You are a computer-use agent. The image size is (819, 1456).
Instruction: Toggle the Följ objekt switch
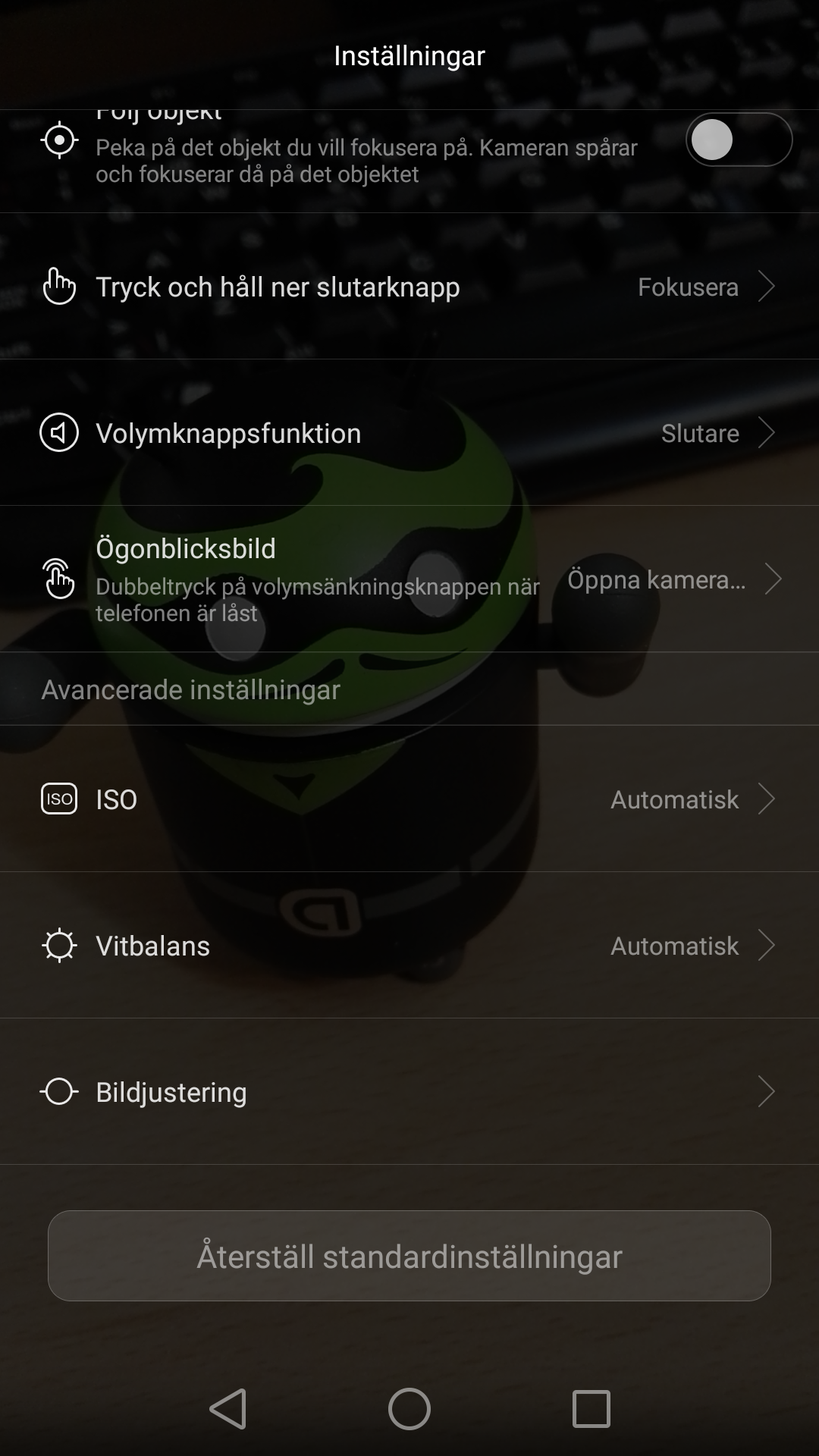(738, 140)
